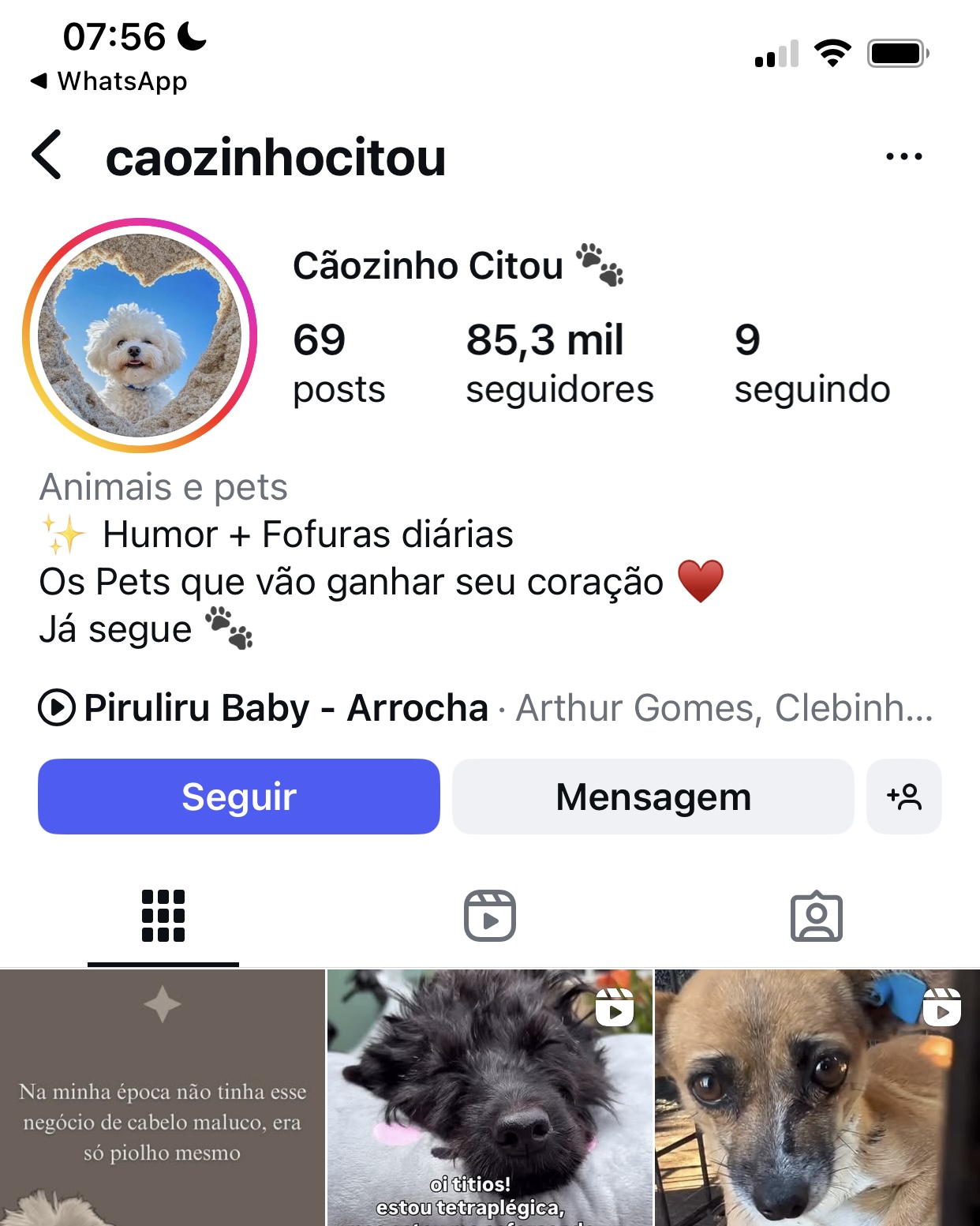
Task: Send a message via Mensagem button
Action: tap(653, 797)
